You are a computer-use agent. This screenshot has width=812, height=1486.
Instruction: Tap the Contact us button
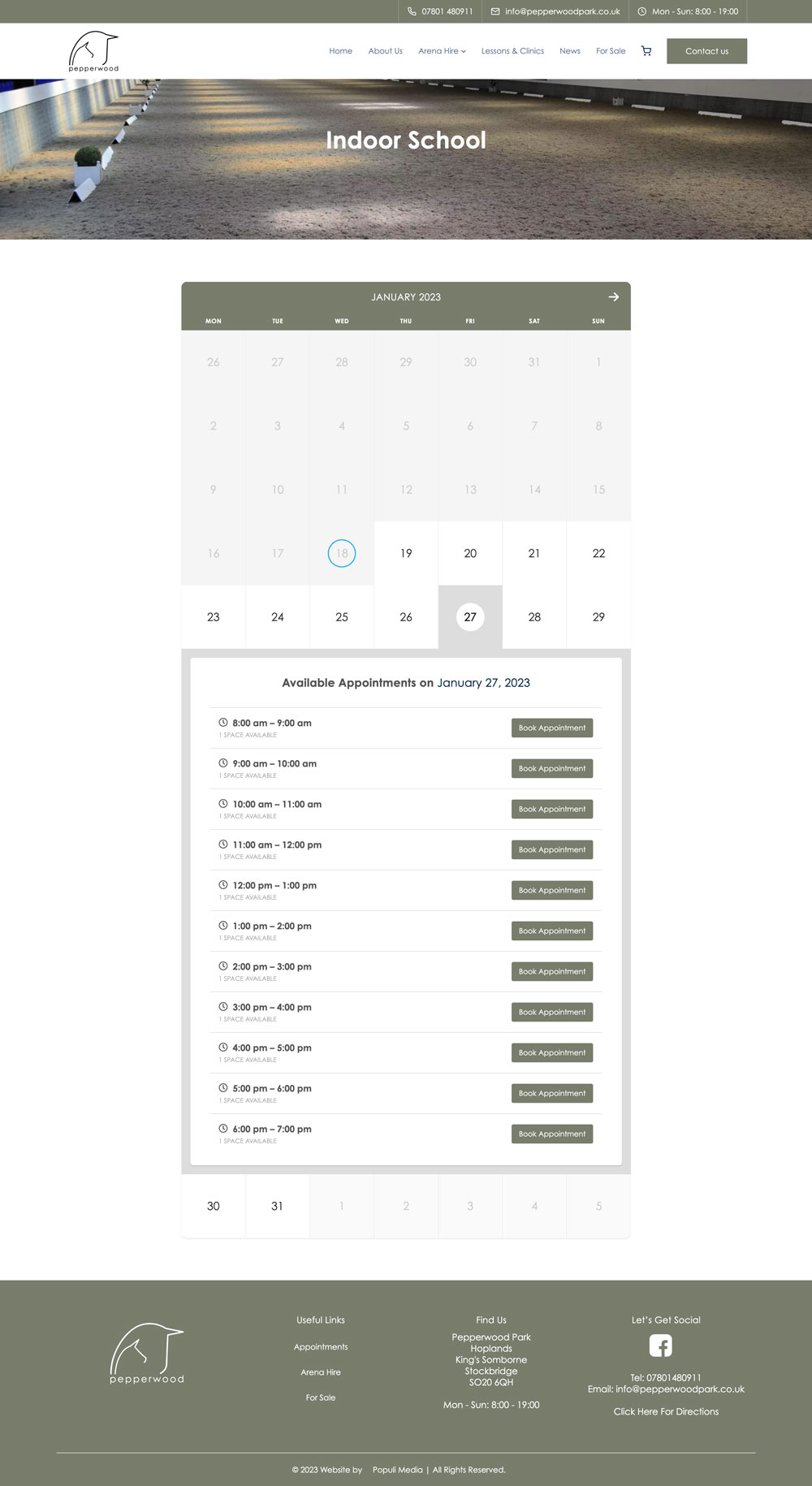point(706,51)
